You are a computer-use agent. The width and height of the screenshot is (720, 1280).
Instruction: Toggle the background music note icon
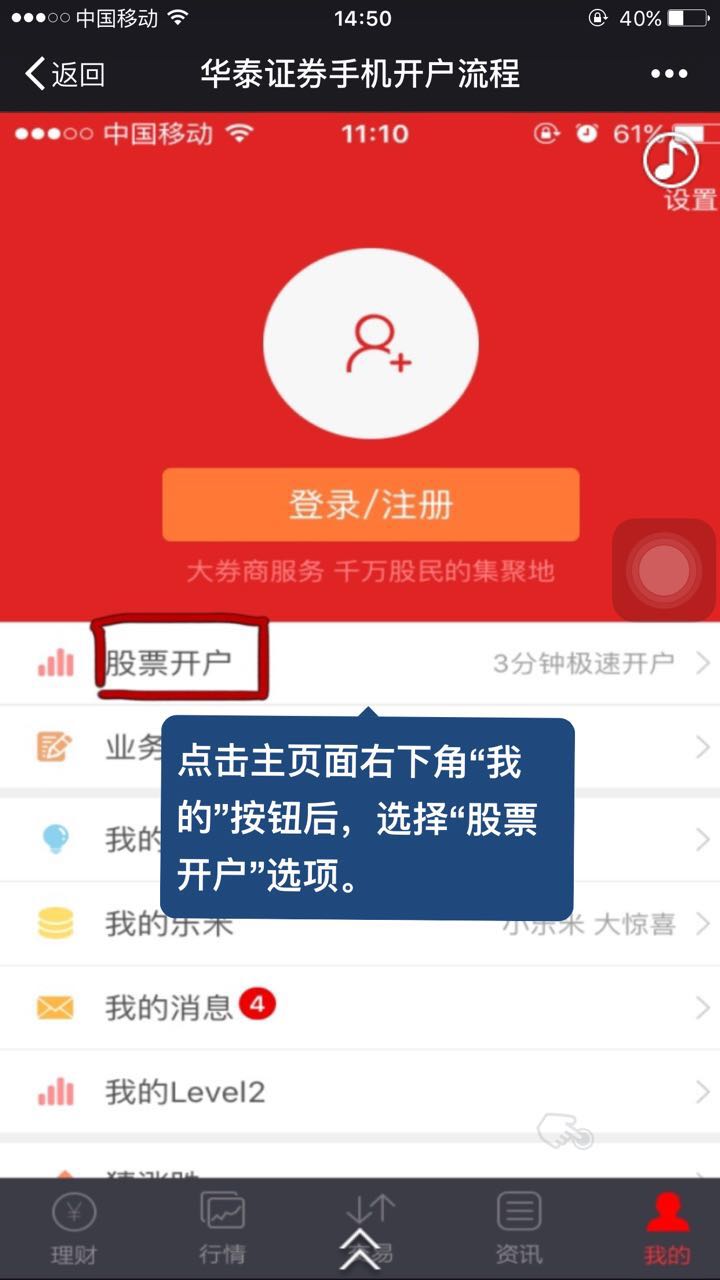(670, 159)
